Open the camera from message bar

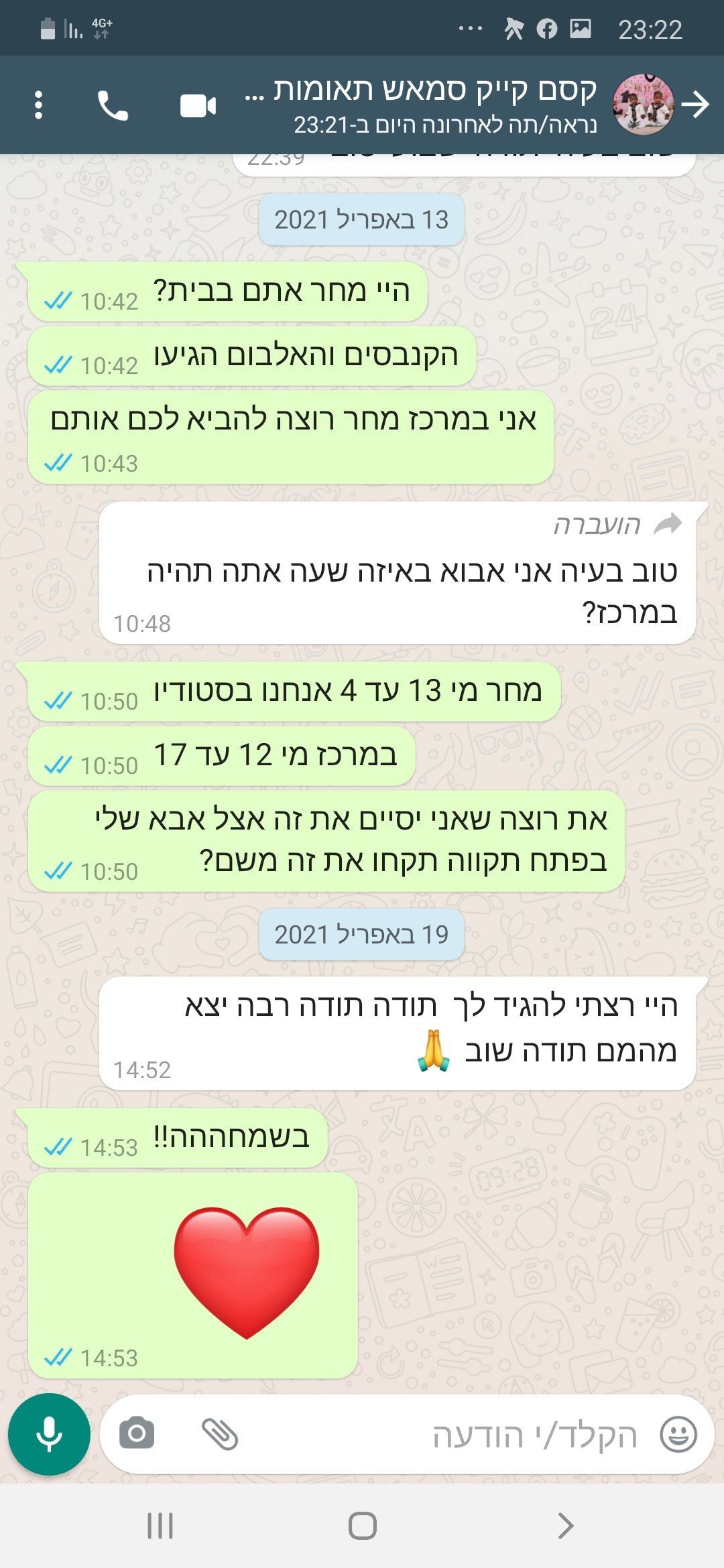pos(137,1434)
